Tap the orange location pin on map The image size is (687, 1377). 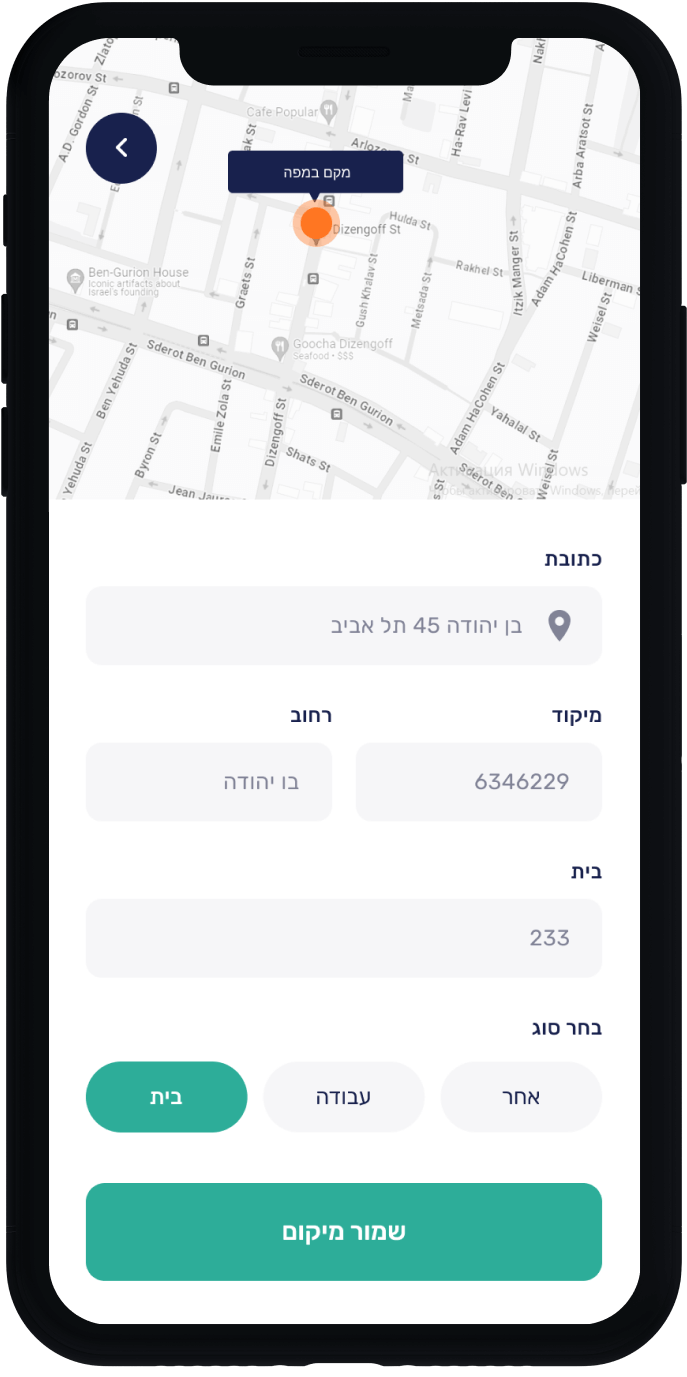[316, 223]
